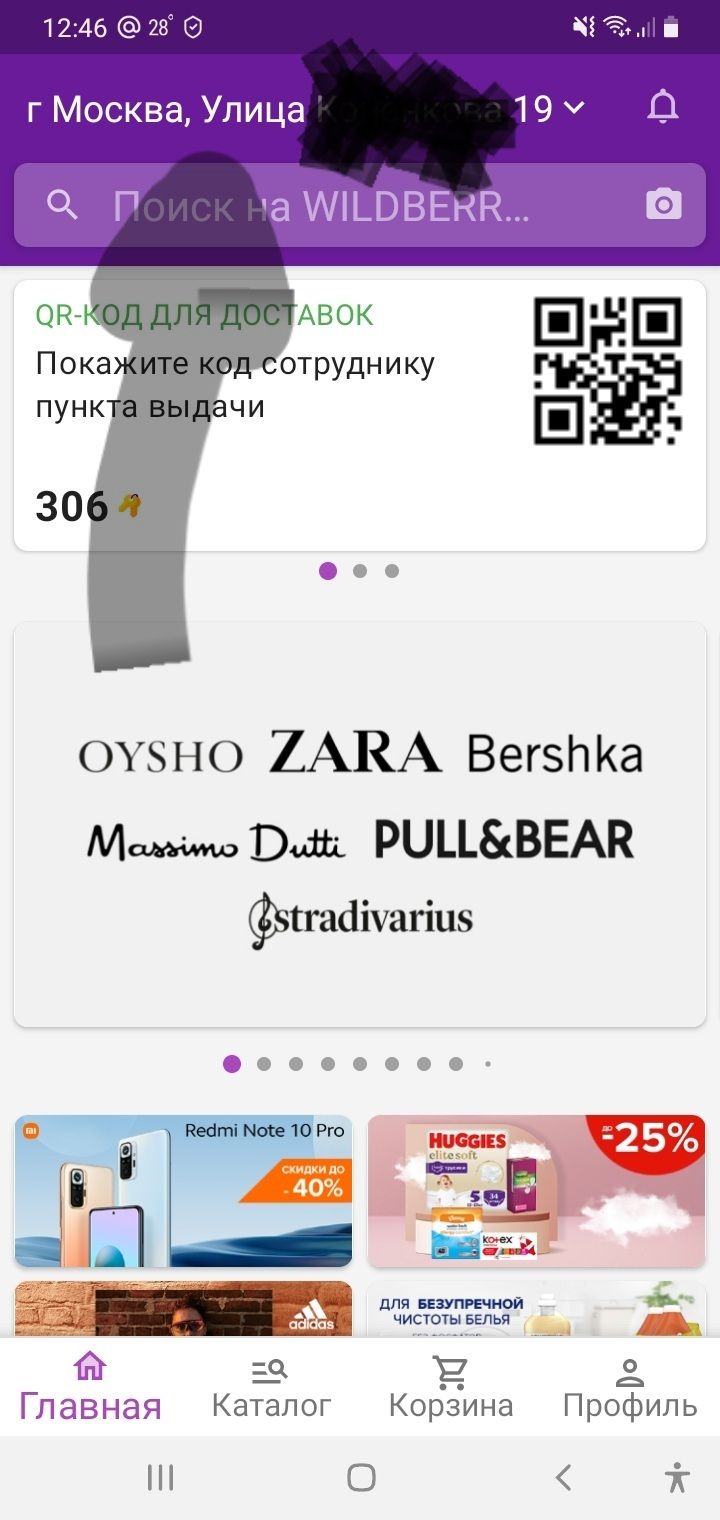The image size is (720, 1520).
Task: Select the Главная home tab
Action: coord(90,1388)
